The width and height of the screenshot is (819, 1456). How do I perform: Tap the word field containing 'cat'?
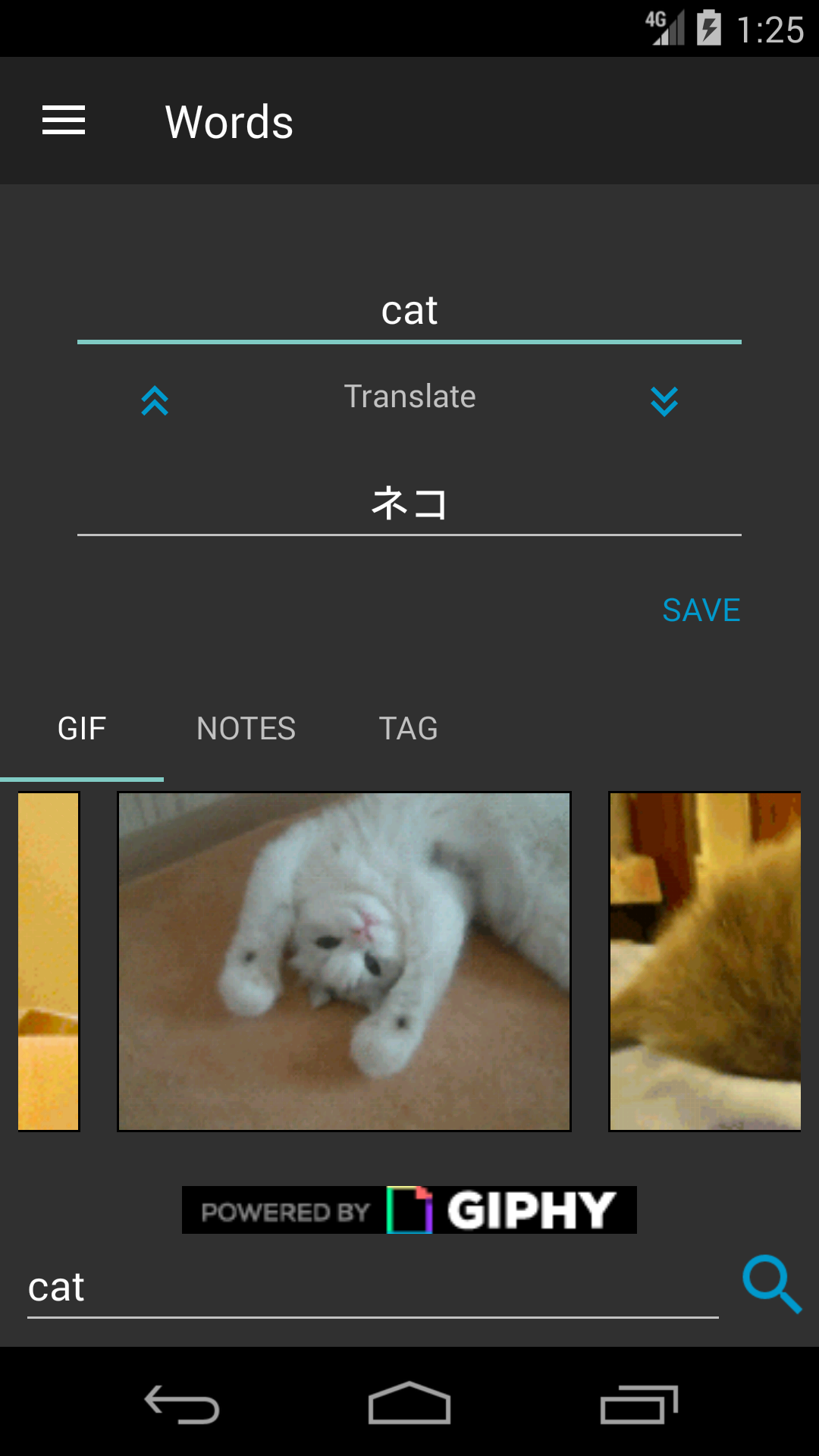click(x=409, y=311)
